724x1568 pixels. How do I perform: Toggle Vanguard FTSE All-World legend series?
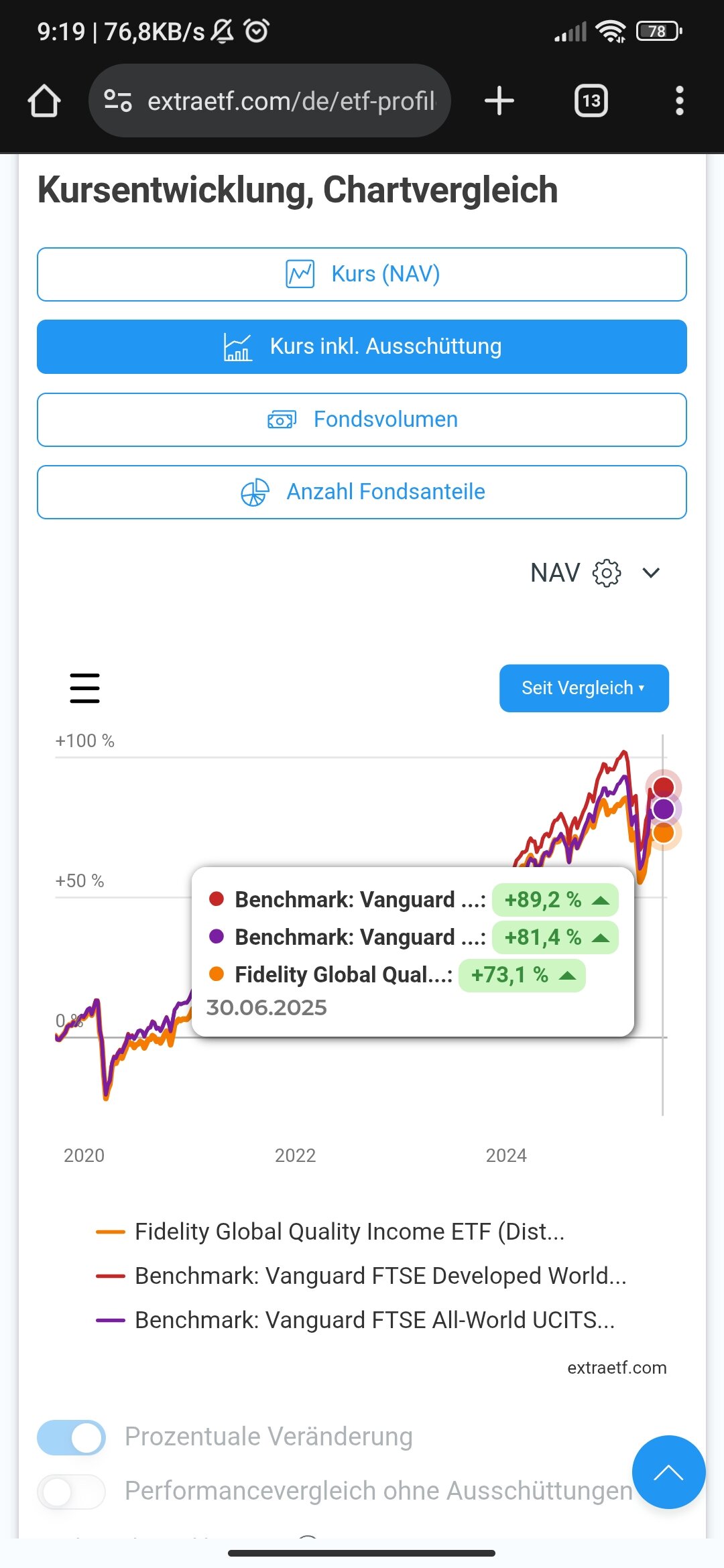pos(373,1320)
